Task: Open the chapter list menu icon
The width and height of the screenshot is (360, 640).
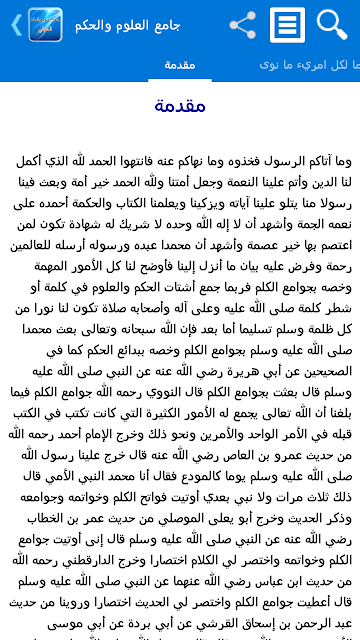Action: coord(287,25)
